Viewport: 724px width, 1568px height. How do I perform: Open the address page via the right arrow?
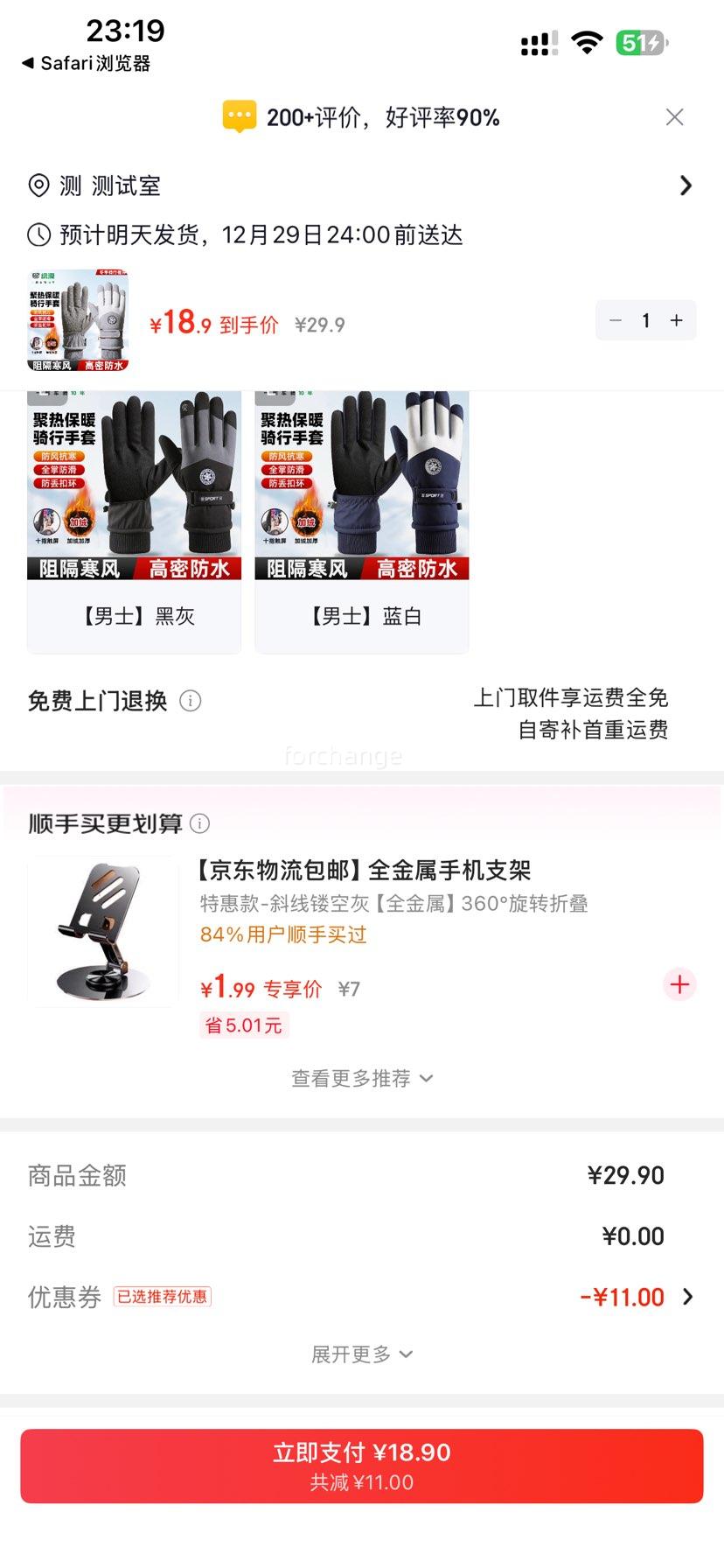coord(686,185)
